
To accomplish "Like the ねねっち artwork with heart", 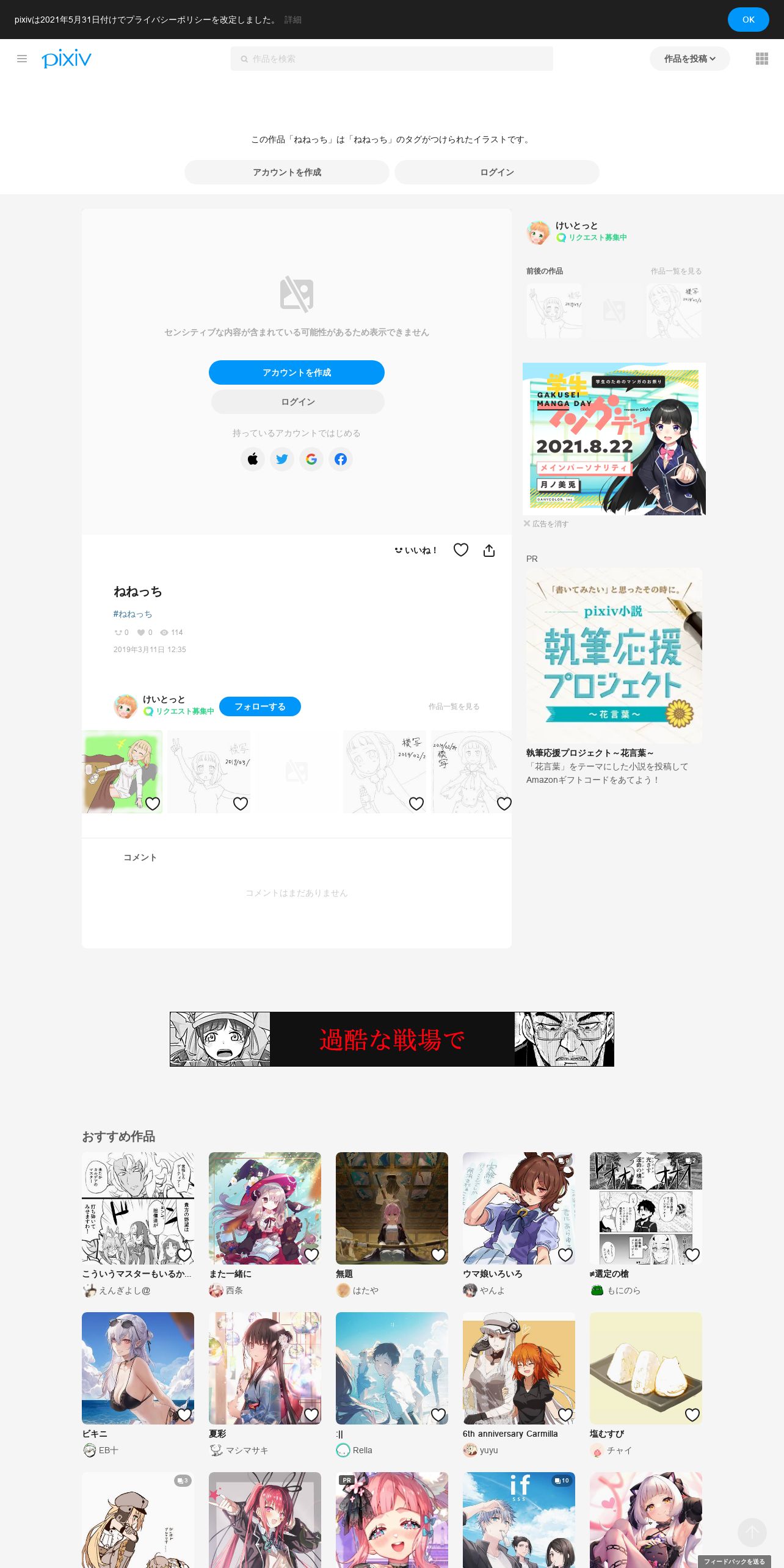I will [461, 550].
